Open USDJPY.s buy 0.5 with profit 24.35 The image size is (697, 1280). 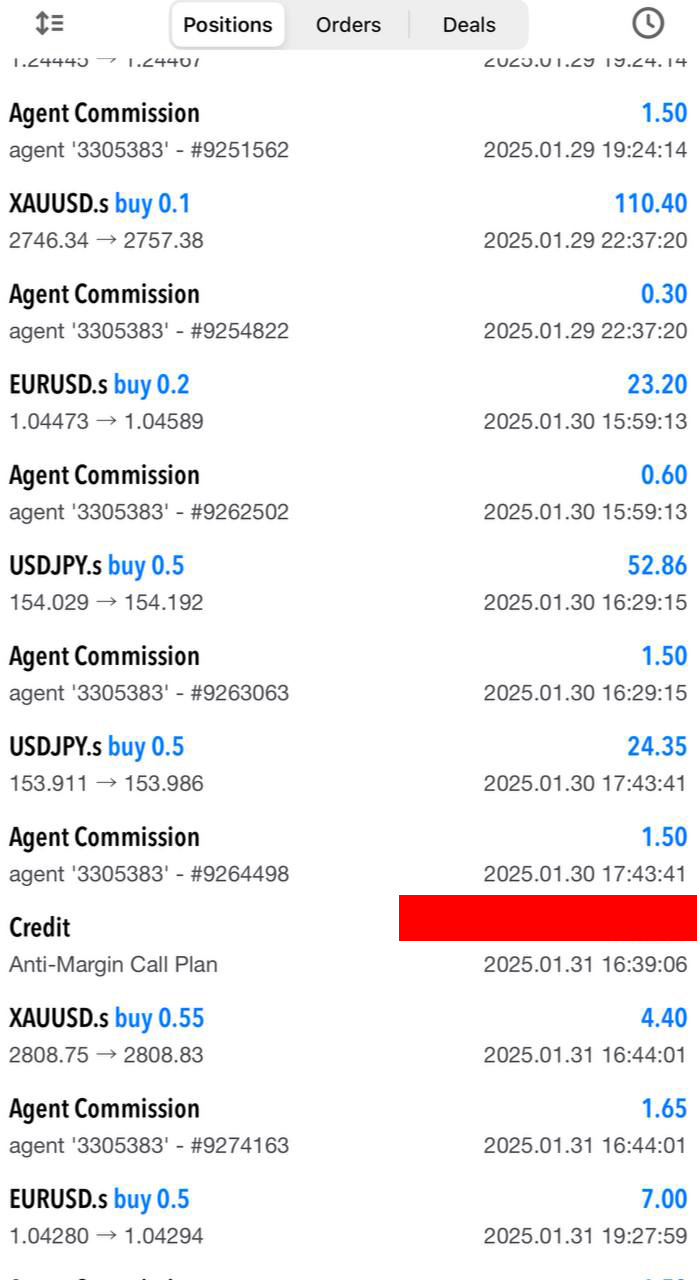[x=348, y=765]
